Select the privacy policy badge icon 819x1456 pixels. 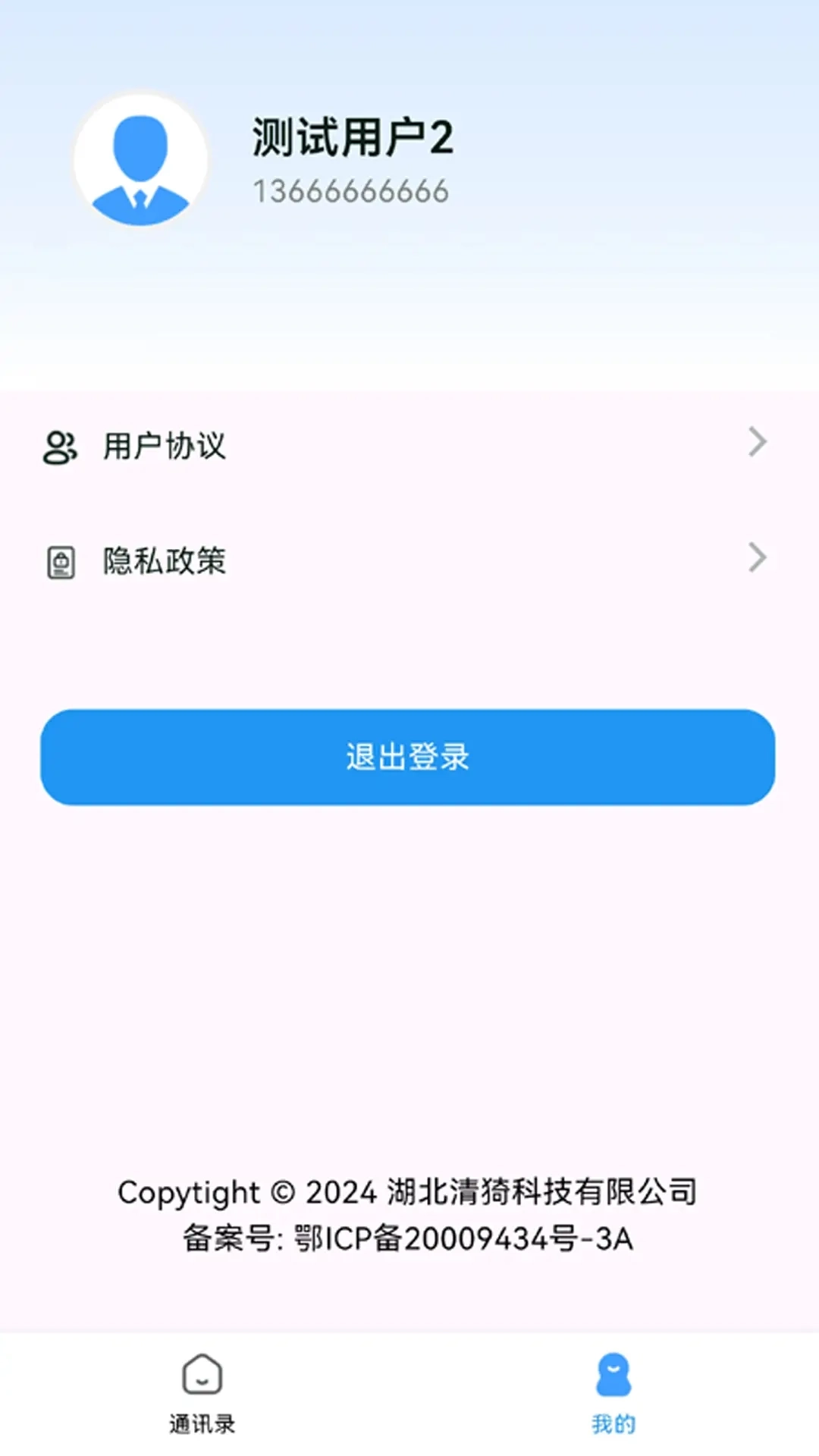tap(60, 560)
